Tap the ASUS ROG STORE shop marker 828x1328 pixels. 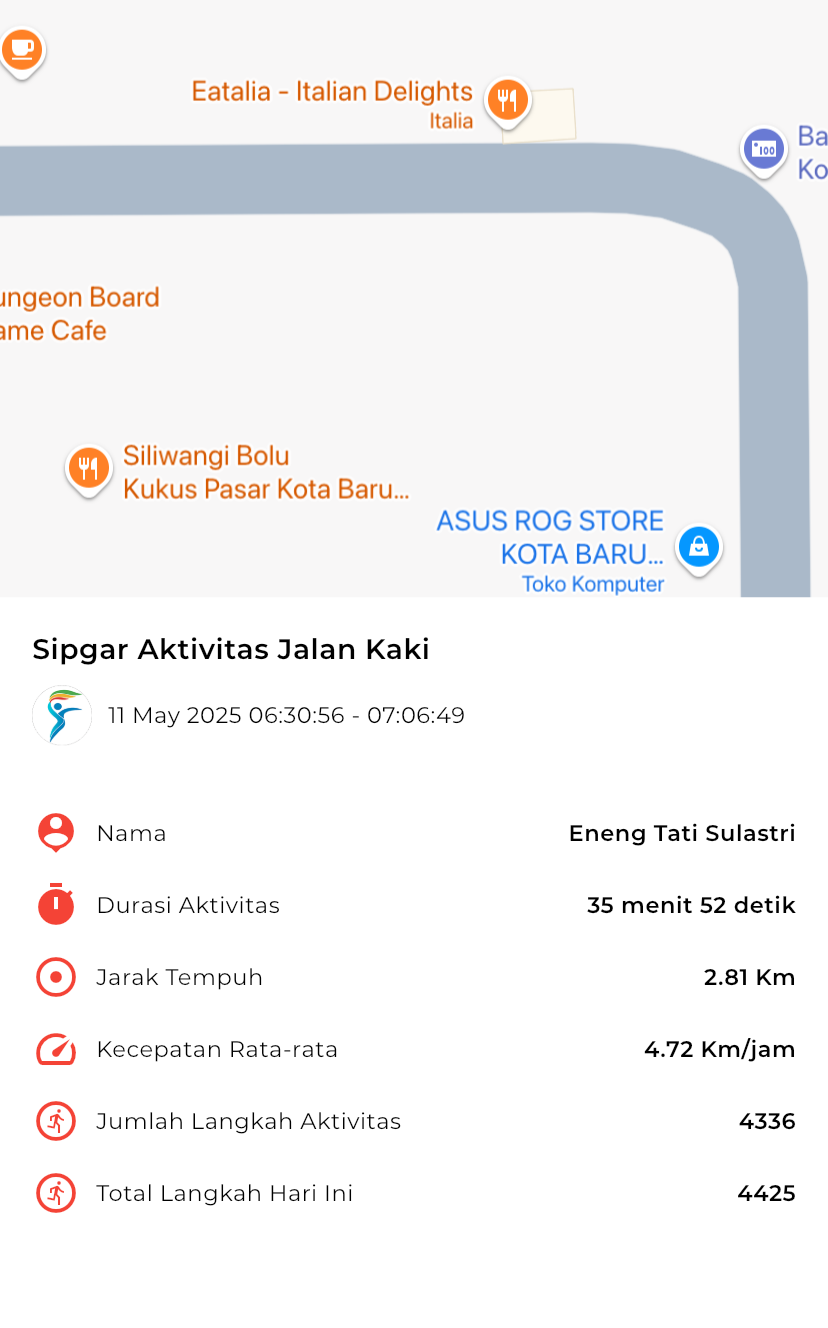pos(698,548)
